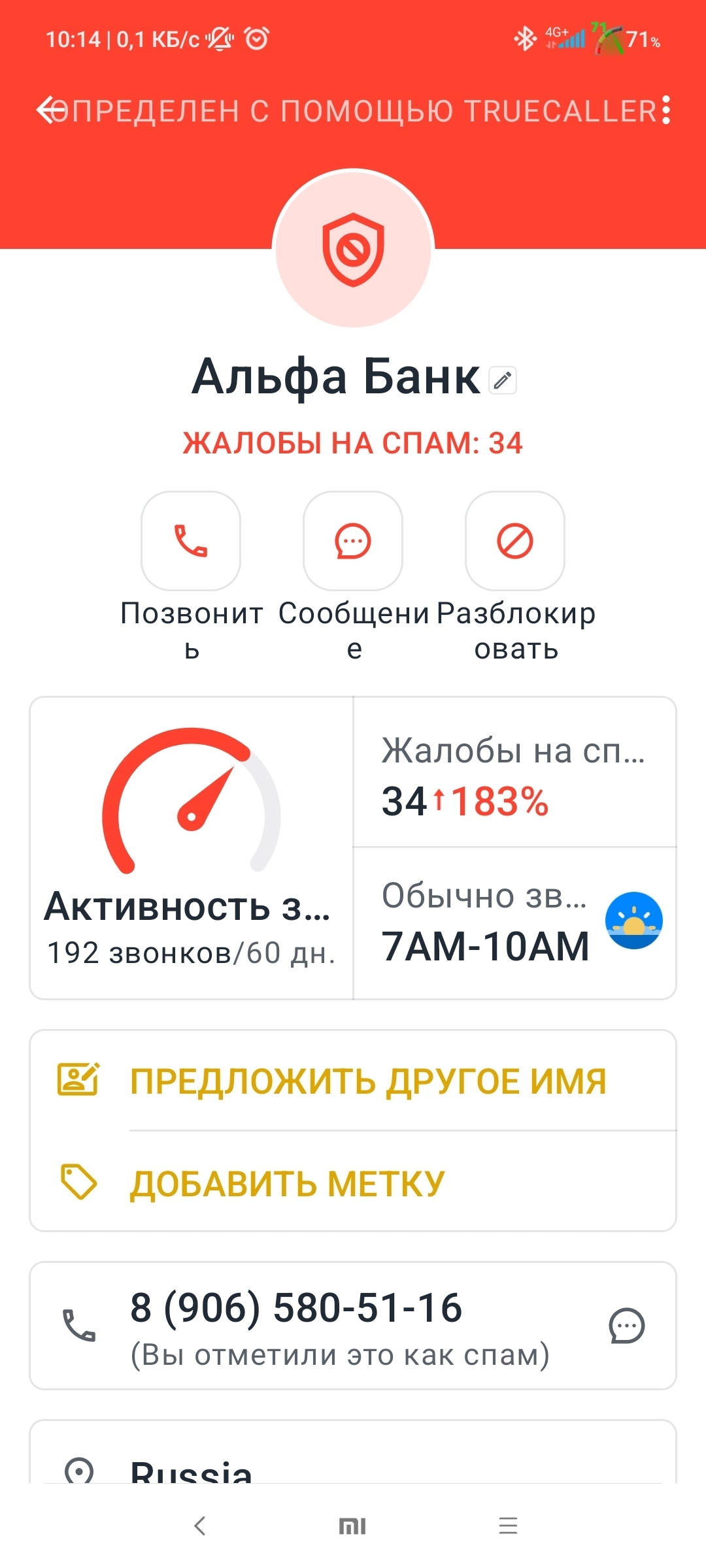
Task: Choose Добавить метку
Action: [x=288, y=1183]
